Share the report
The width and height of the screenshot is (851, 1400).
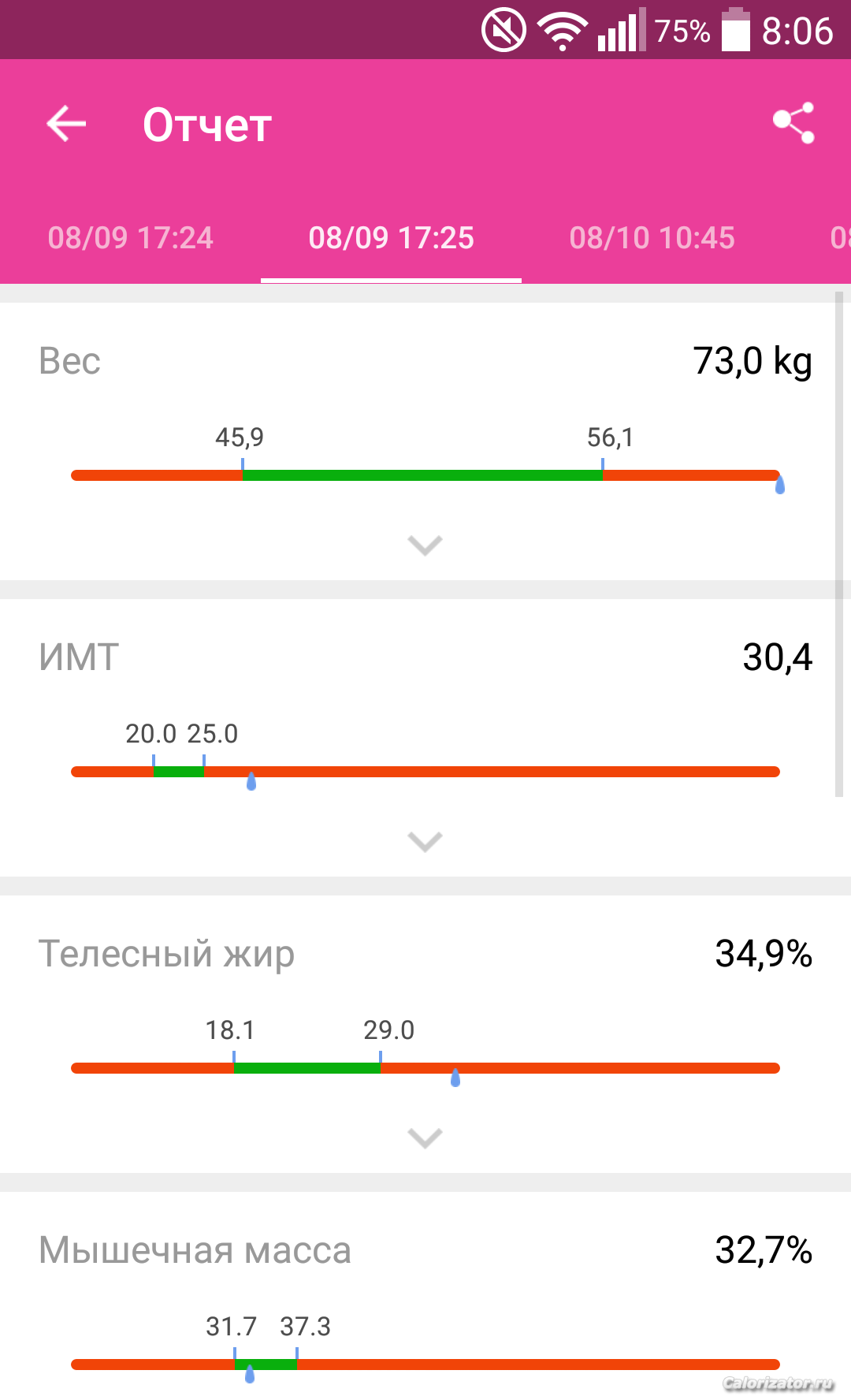[x=793, y=124]
